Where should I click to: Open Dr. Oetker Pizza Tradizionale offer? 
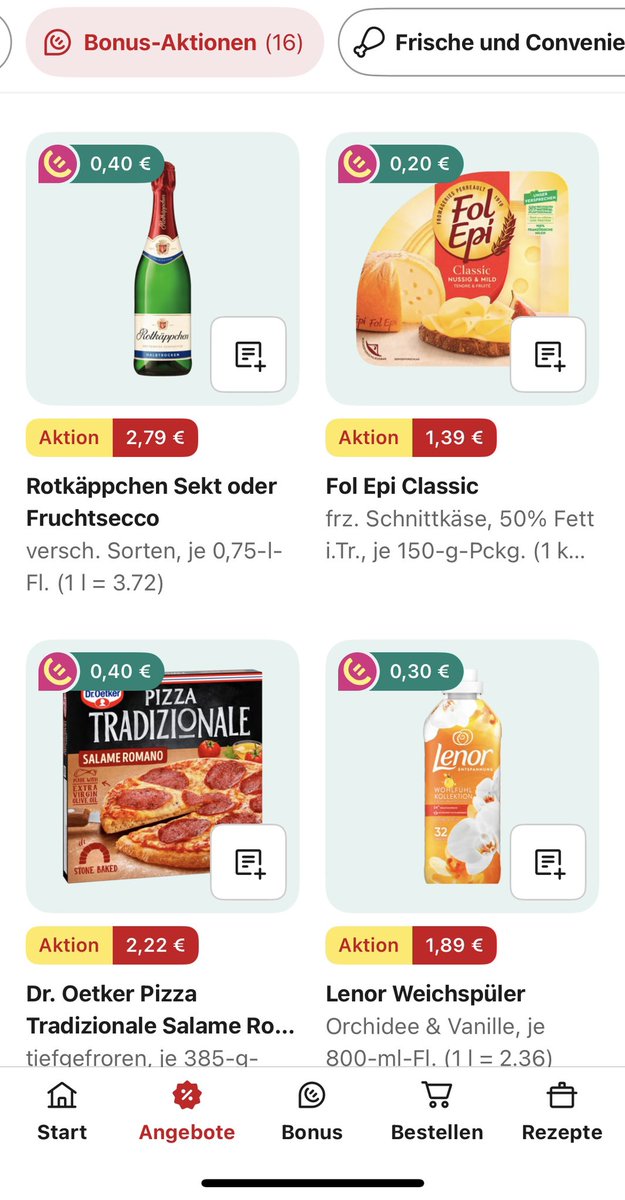[x=160, y=1009]
